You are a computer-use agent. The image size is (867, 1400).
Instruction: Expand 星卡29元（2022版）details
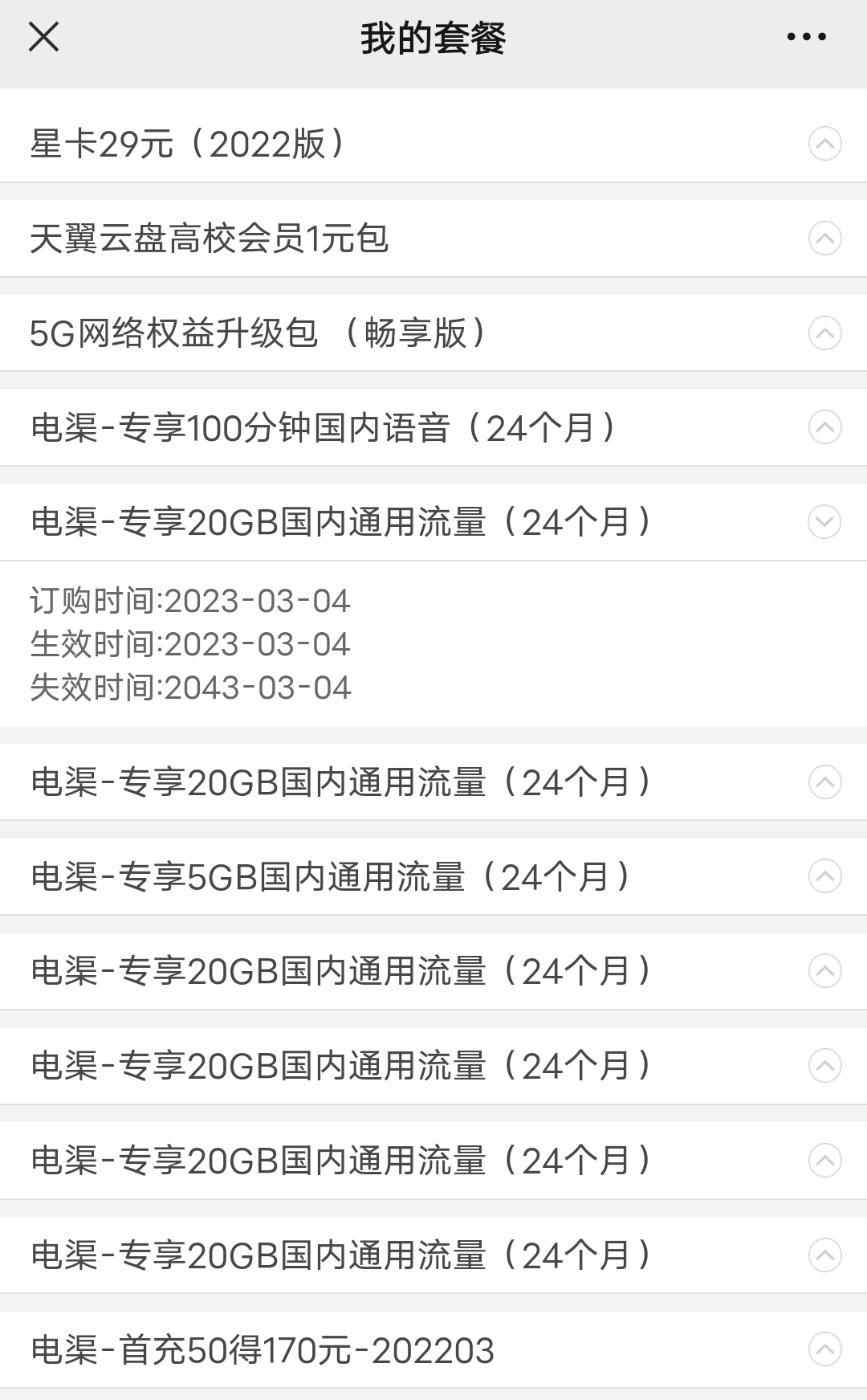433,145
